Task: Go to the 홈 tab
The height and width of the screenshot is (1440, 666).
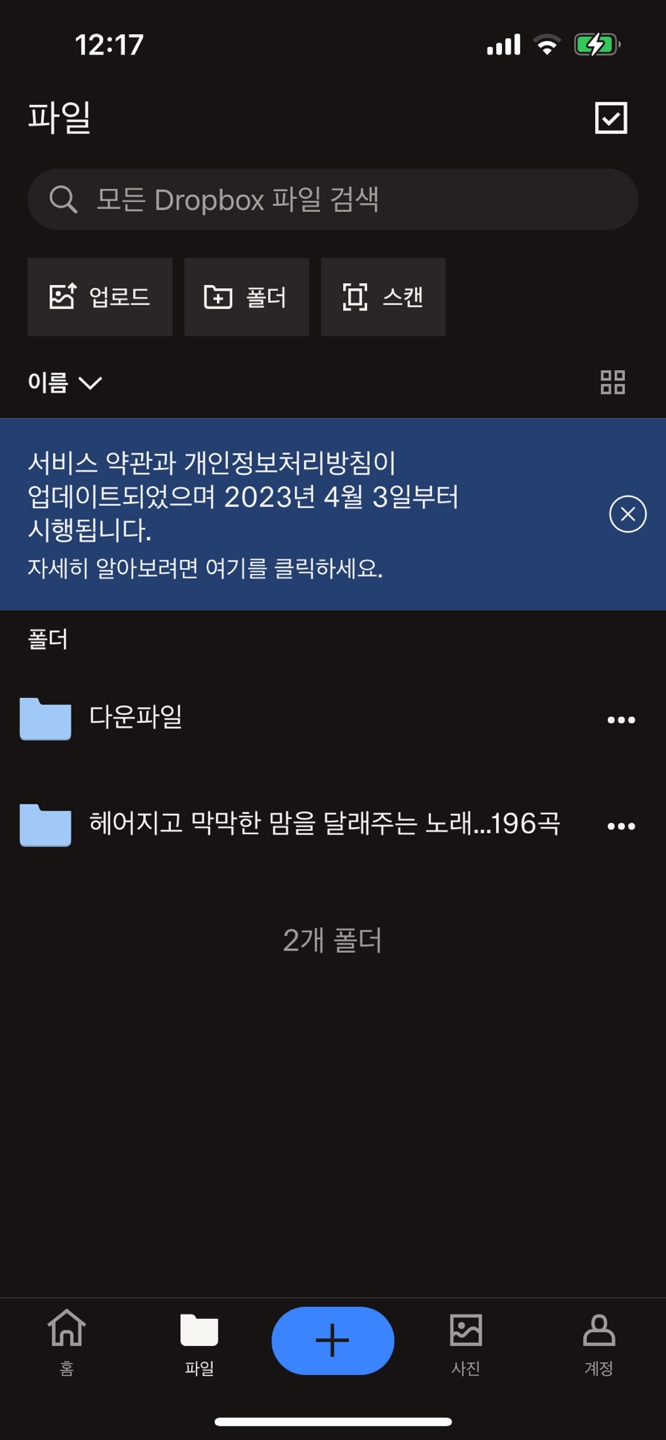Action: point(66,1343)
